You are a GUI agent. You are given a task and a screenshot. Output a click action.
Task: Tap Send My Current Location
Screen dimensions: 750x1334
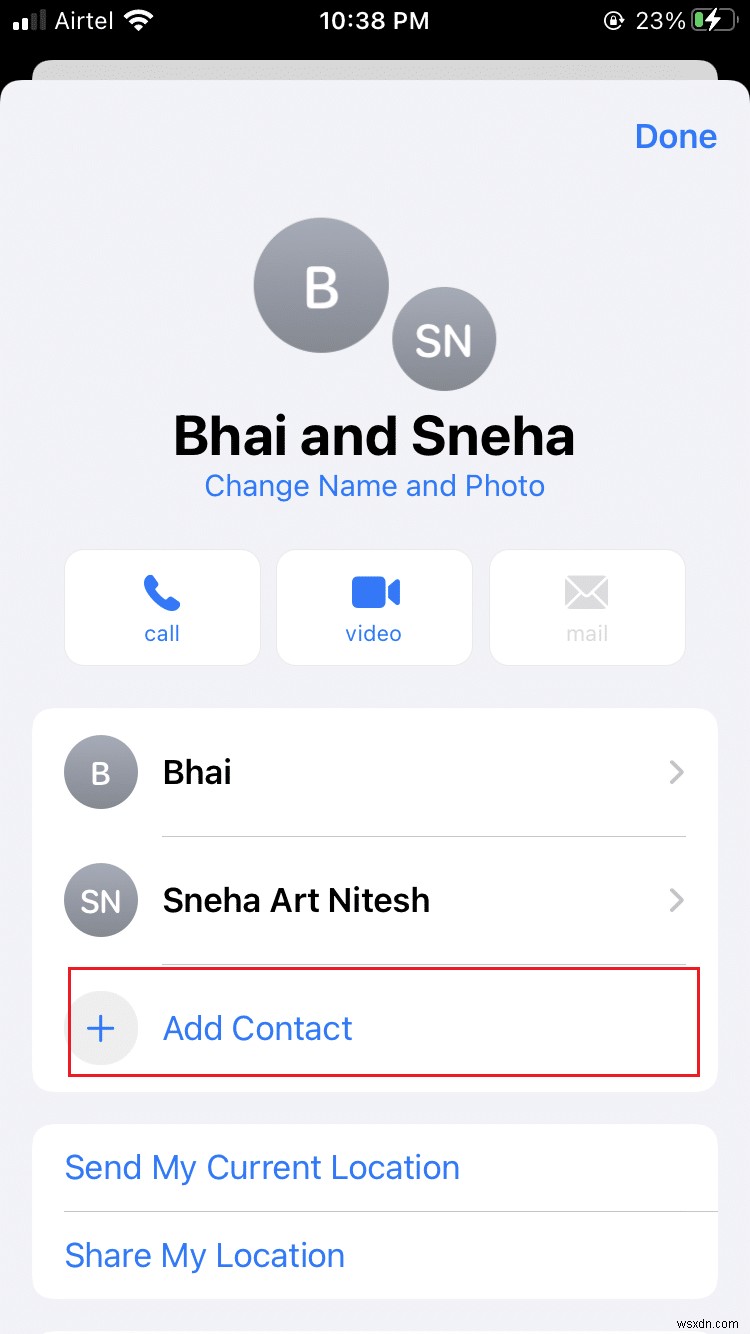tap(262, 1167)
